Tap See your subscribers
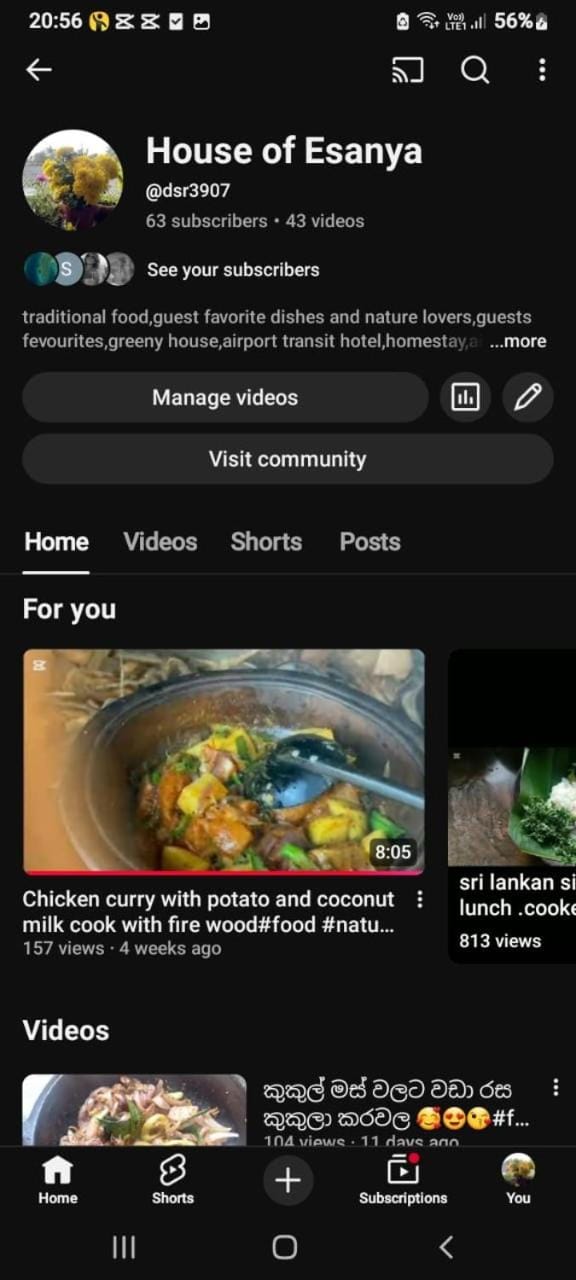This screenshot has width=576, height=1280. (233, 270)
